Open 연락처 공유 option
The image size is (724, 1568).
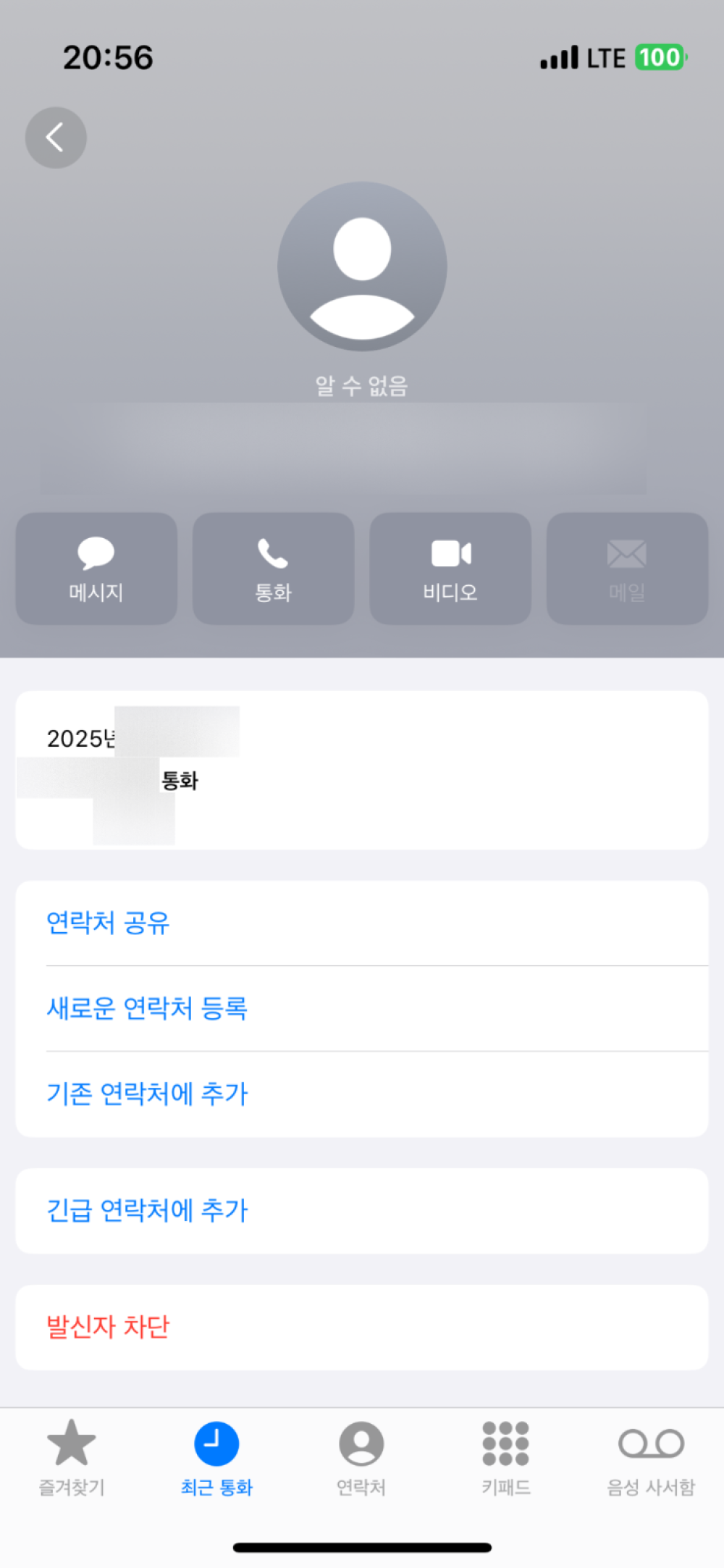click(x=109, y=923)
